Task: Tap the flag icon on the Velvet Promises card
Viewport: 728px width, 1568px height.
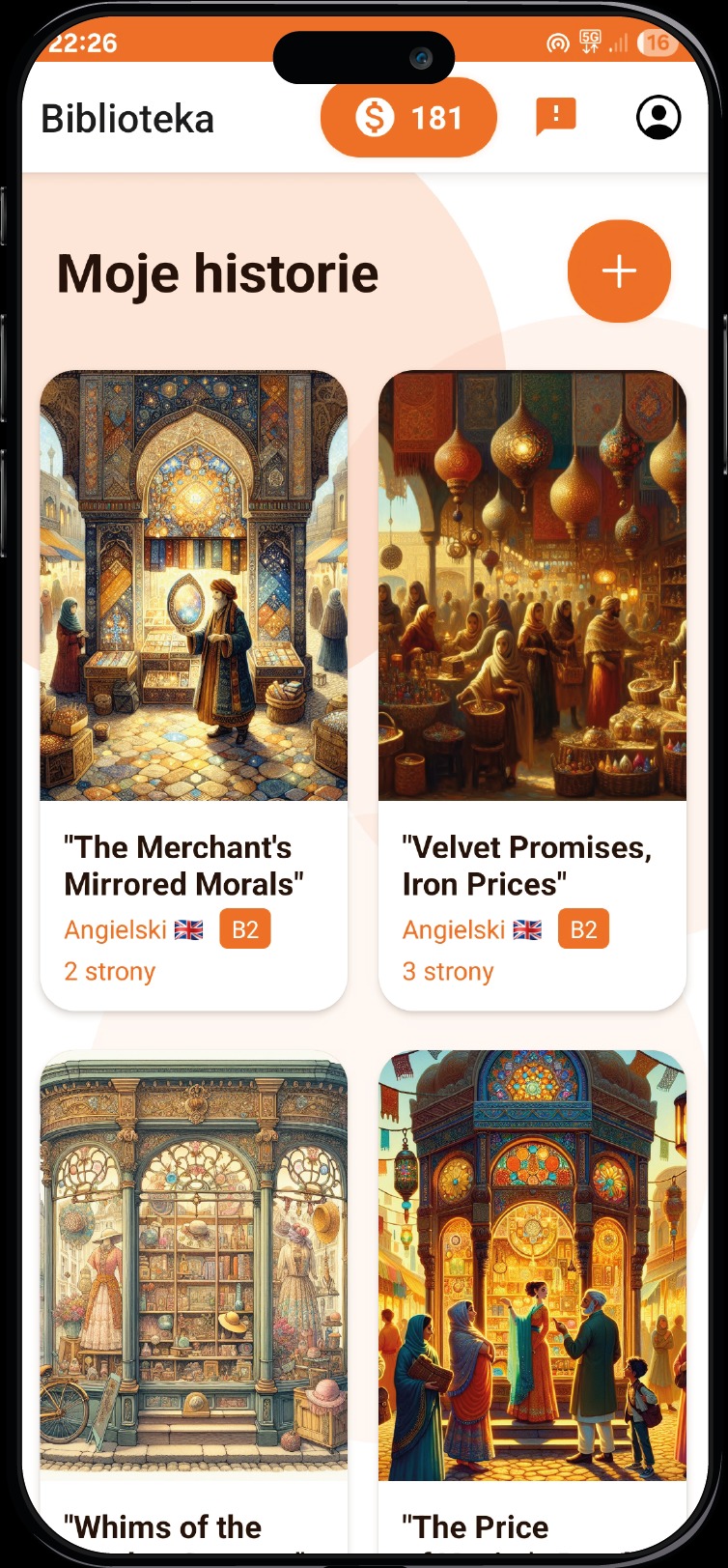Action: (528, 929)
